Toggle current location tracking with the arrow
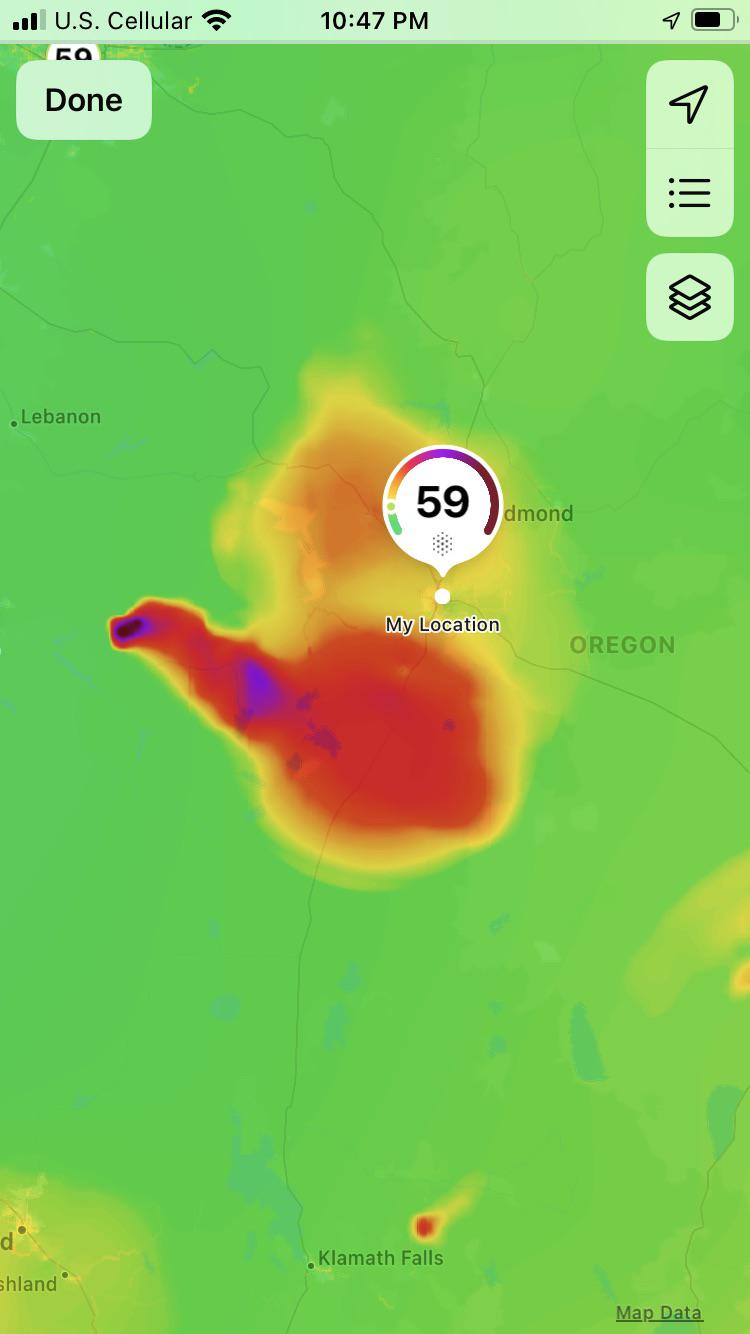 pos(689,103)
